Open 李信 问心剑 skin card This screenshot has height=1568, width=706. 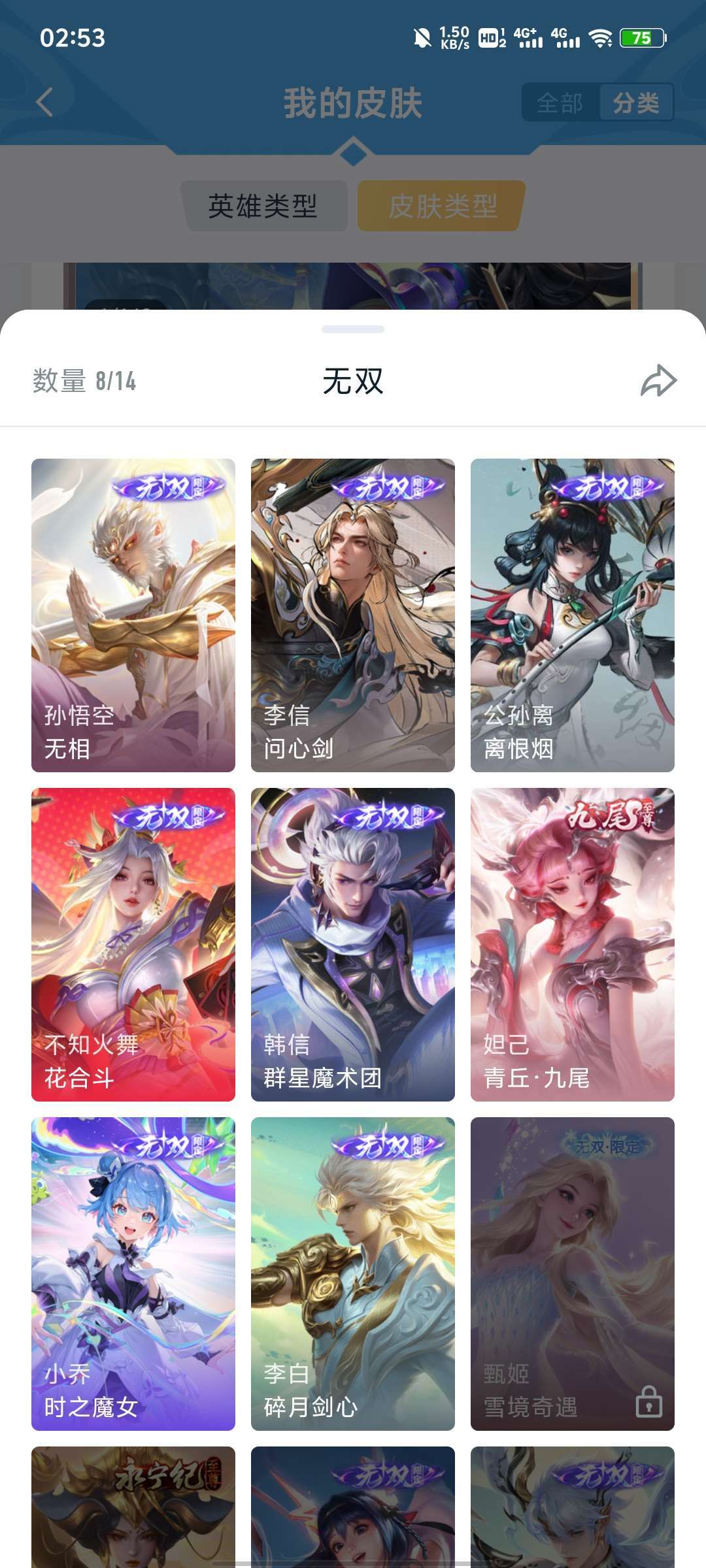pos(353,615)
